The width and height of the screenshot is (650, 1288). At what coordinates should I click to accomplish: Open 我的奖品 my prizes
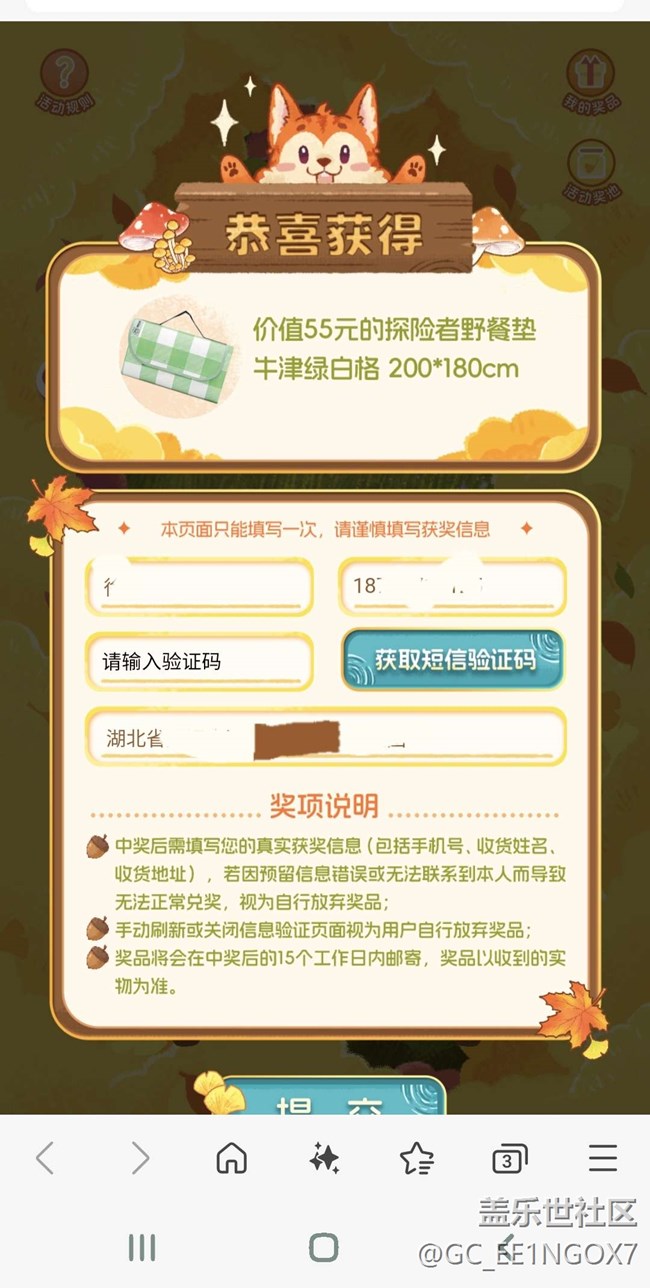[591, 78]
